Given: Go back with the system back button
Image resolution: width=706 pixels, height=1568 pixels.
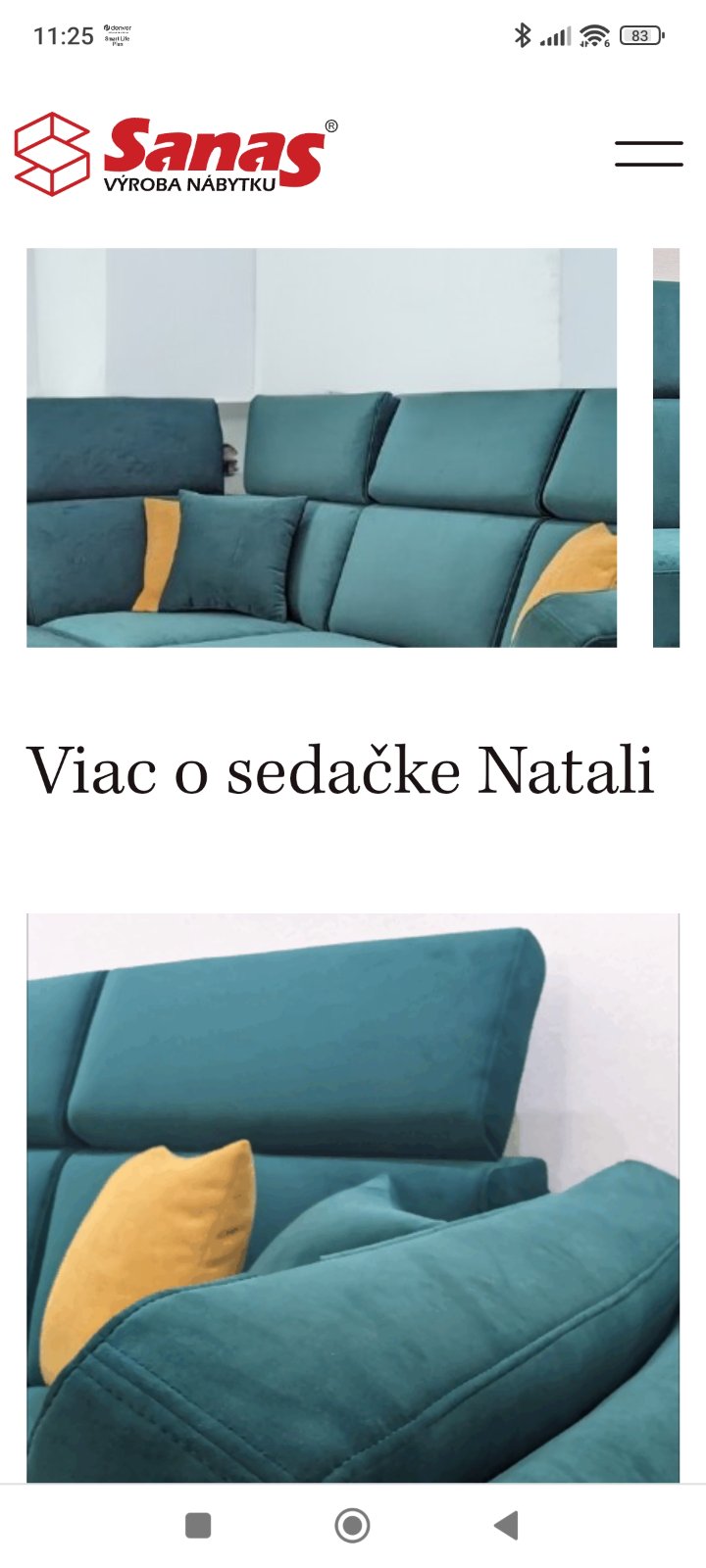Looking at the screenshot, I should [x=506, y=1525].
